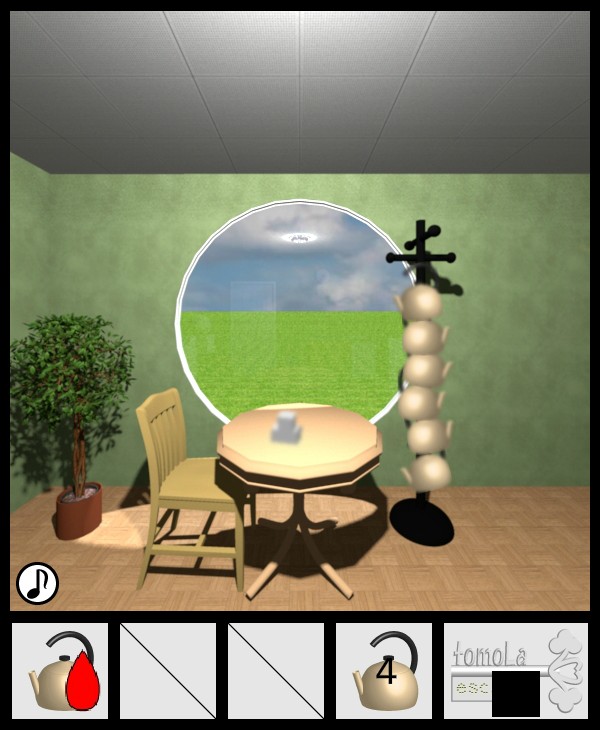Toggle the music note button

pyautogui.click(x=37, y=583)
